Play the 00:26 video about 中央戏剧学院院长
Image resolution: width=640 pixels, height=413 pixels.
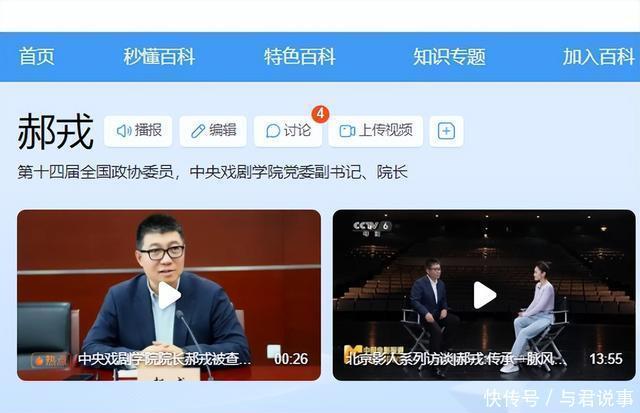point(169,295)
